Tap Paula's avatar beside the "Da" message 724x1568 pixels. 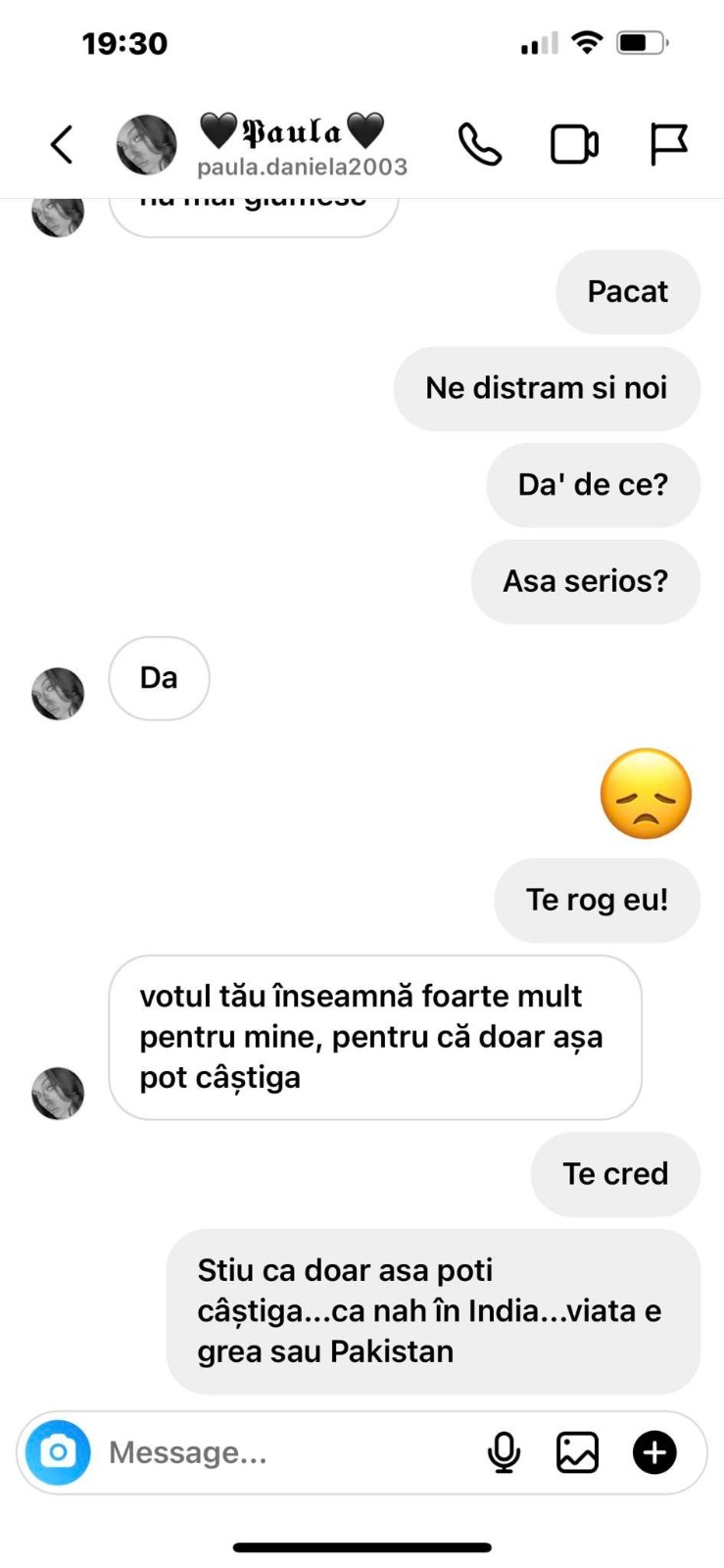(58, 694)
